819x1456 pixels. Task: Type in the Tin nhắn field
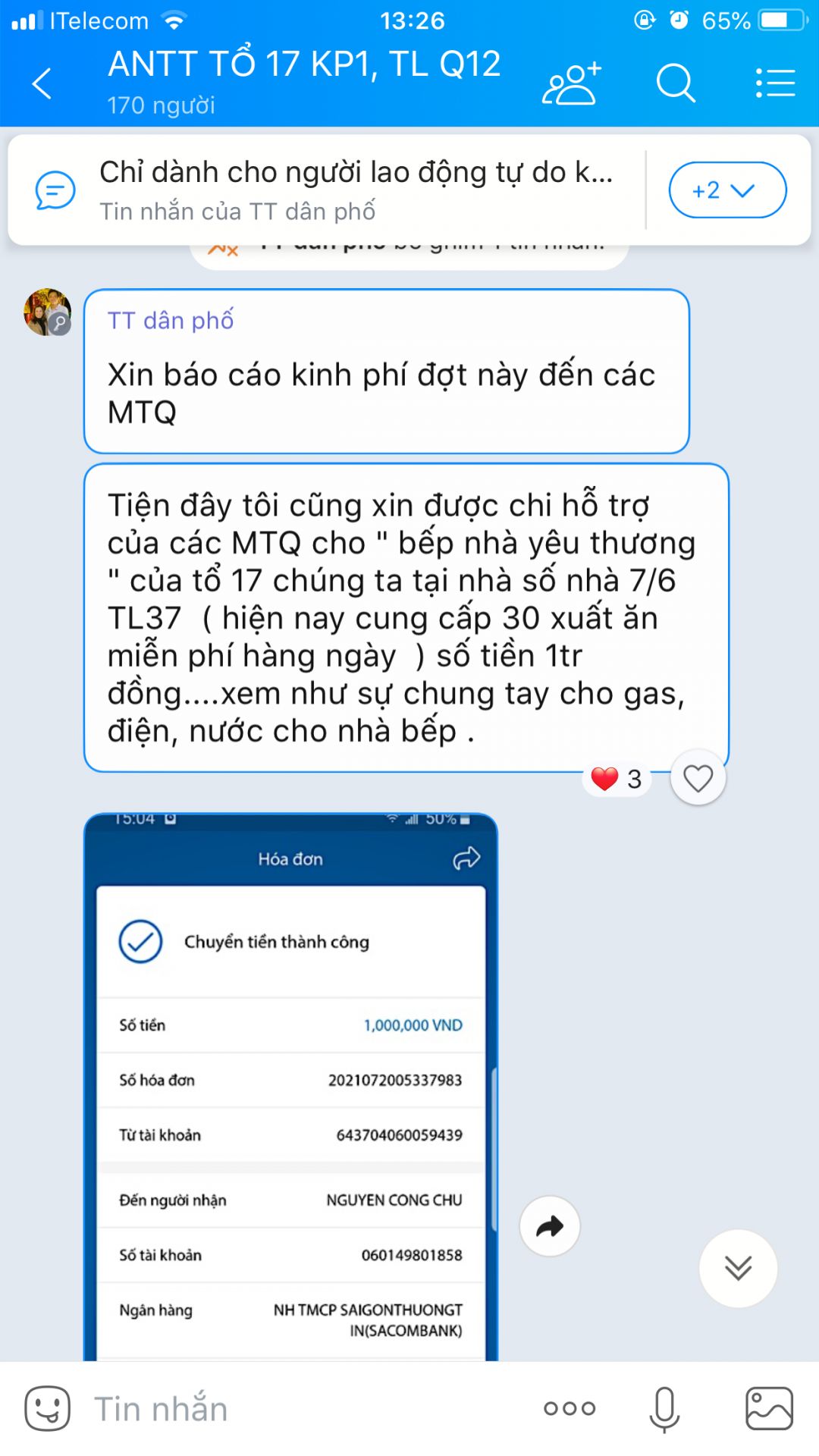(x=303, y=1409)
